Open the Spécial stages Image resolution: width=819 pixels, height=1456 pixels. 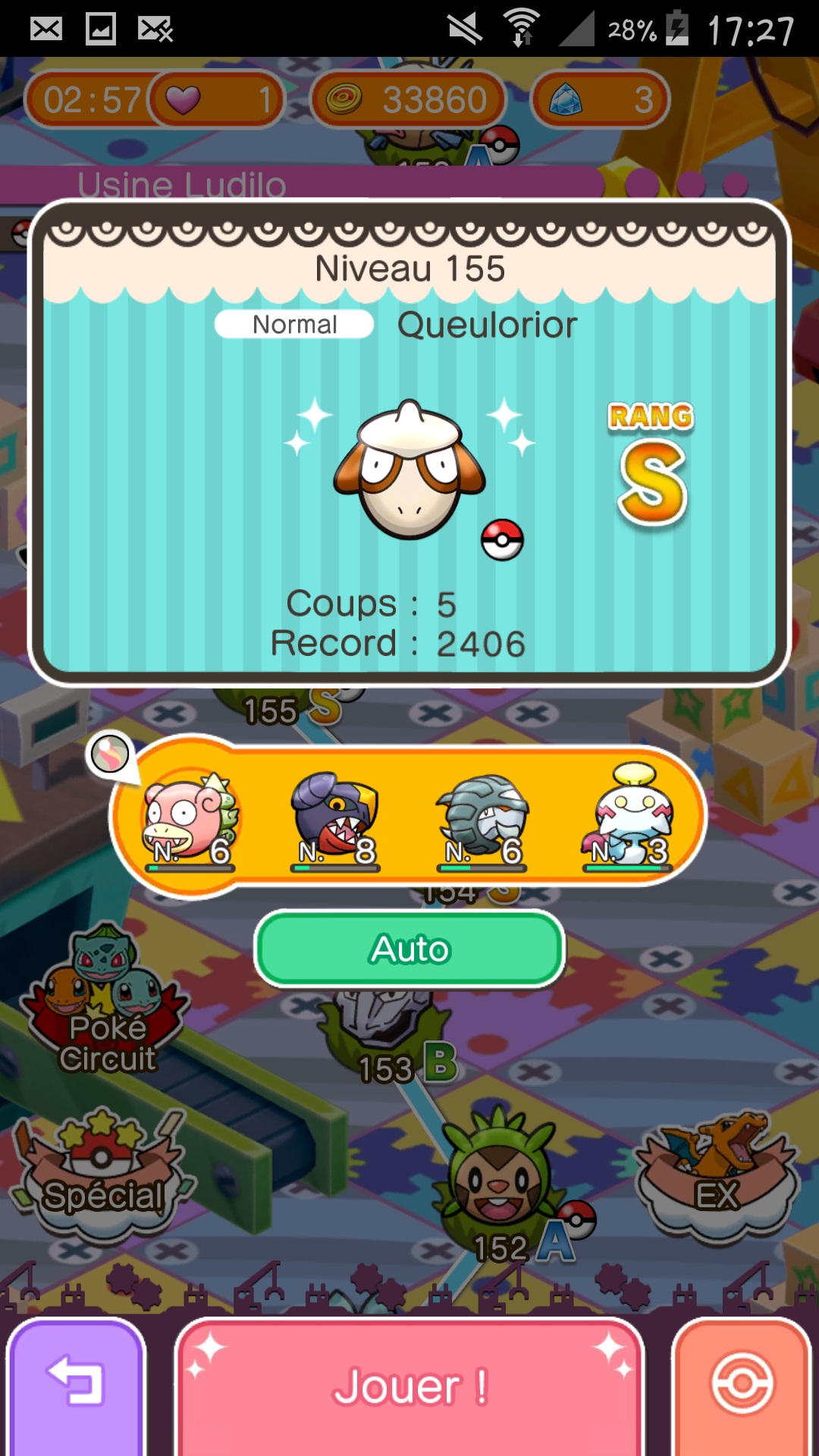click(x=102, y=1172)
